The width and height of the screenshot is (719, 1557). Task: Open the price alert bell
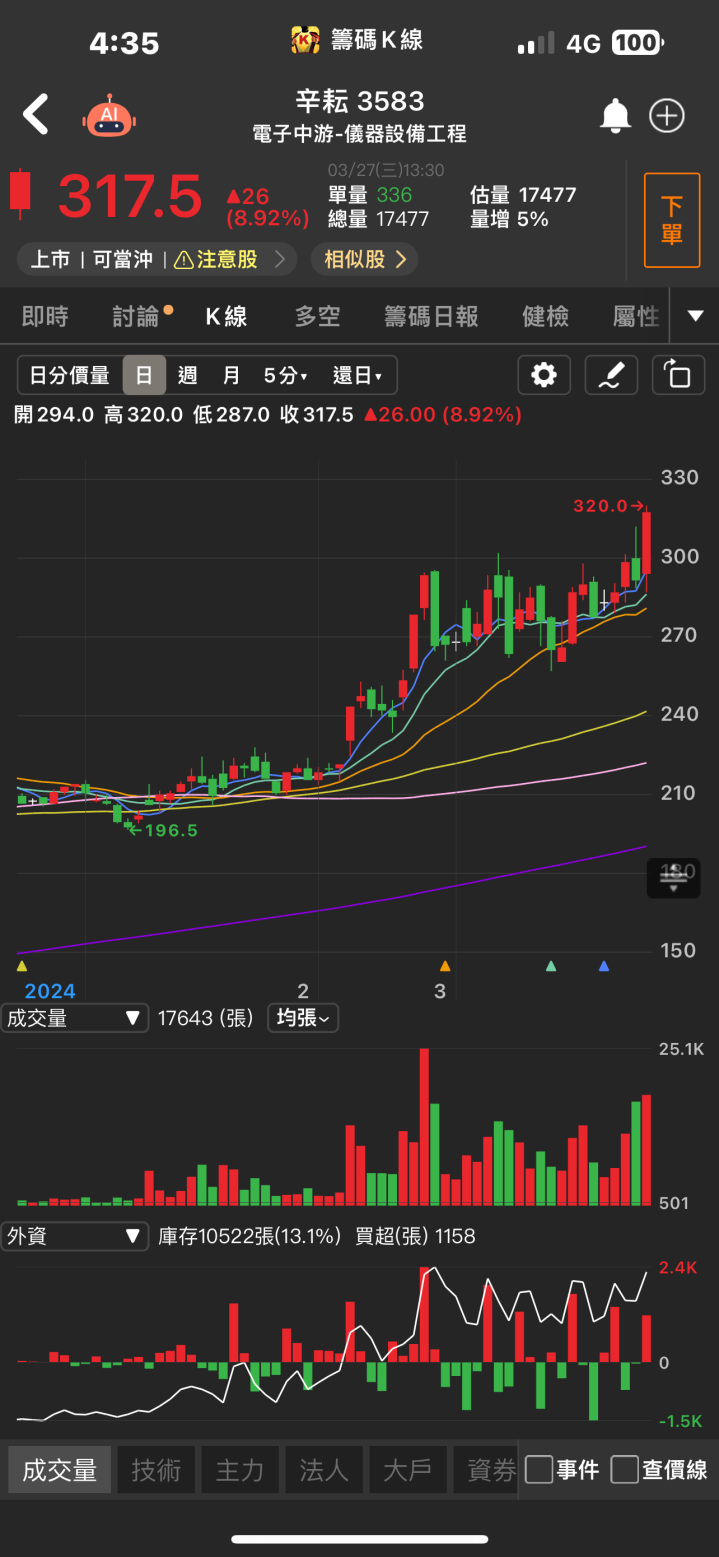[x=615, y=116]
